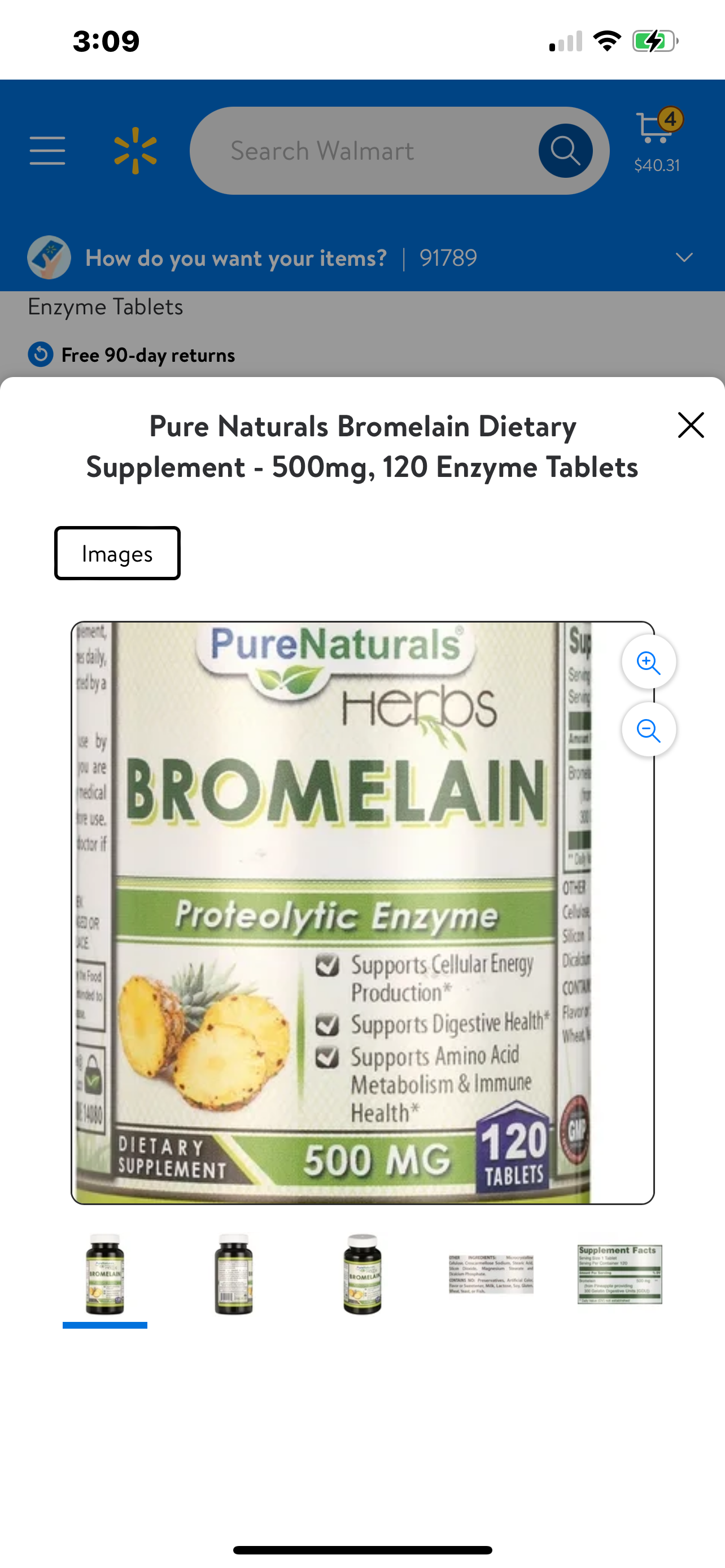This screenshot has width=725, height=1568.
Task: Open the Supplement Facts thumbnail
Action: pos(619,1274)
